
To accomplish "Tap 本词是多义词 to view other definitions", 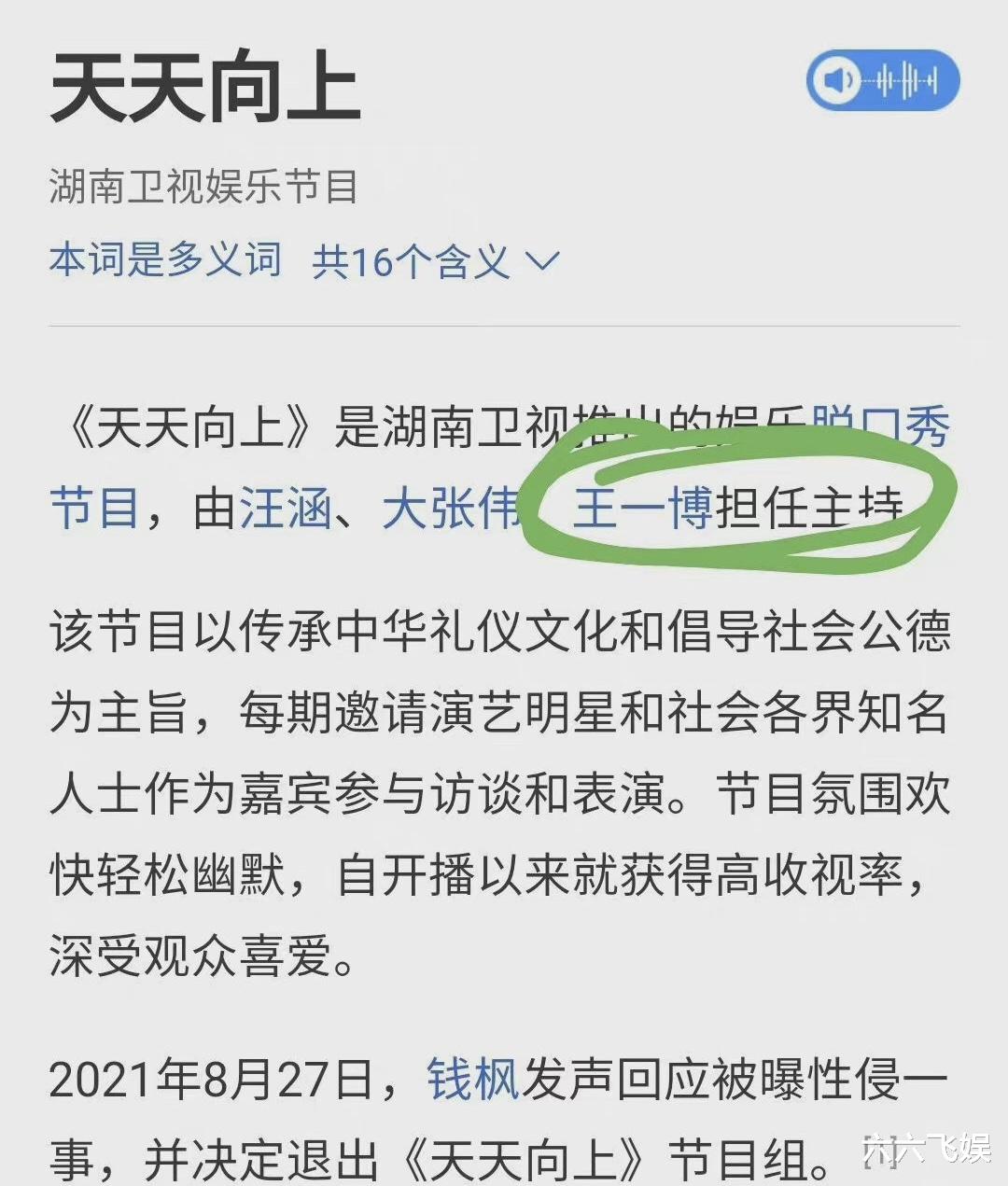I will coord(163,262).
